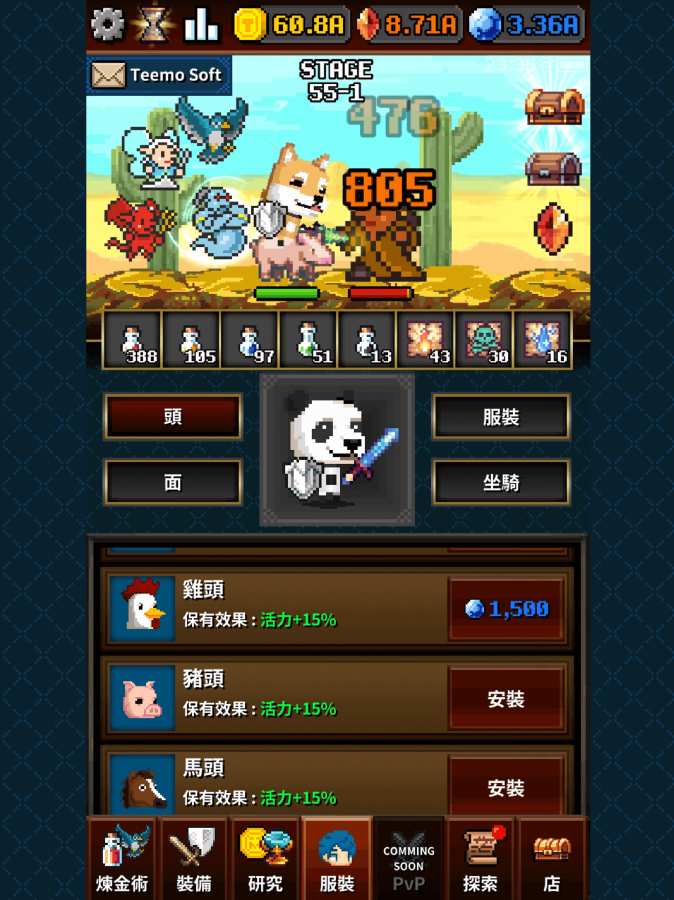674x900 pixels.
Task: Use the potion with 388 count
Action: coord(131,340)
